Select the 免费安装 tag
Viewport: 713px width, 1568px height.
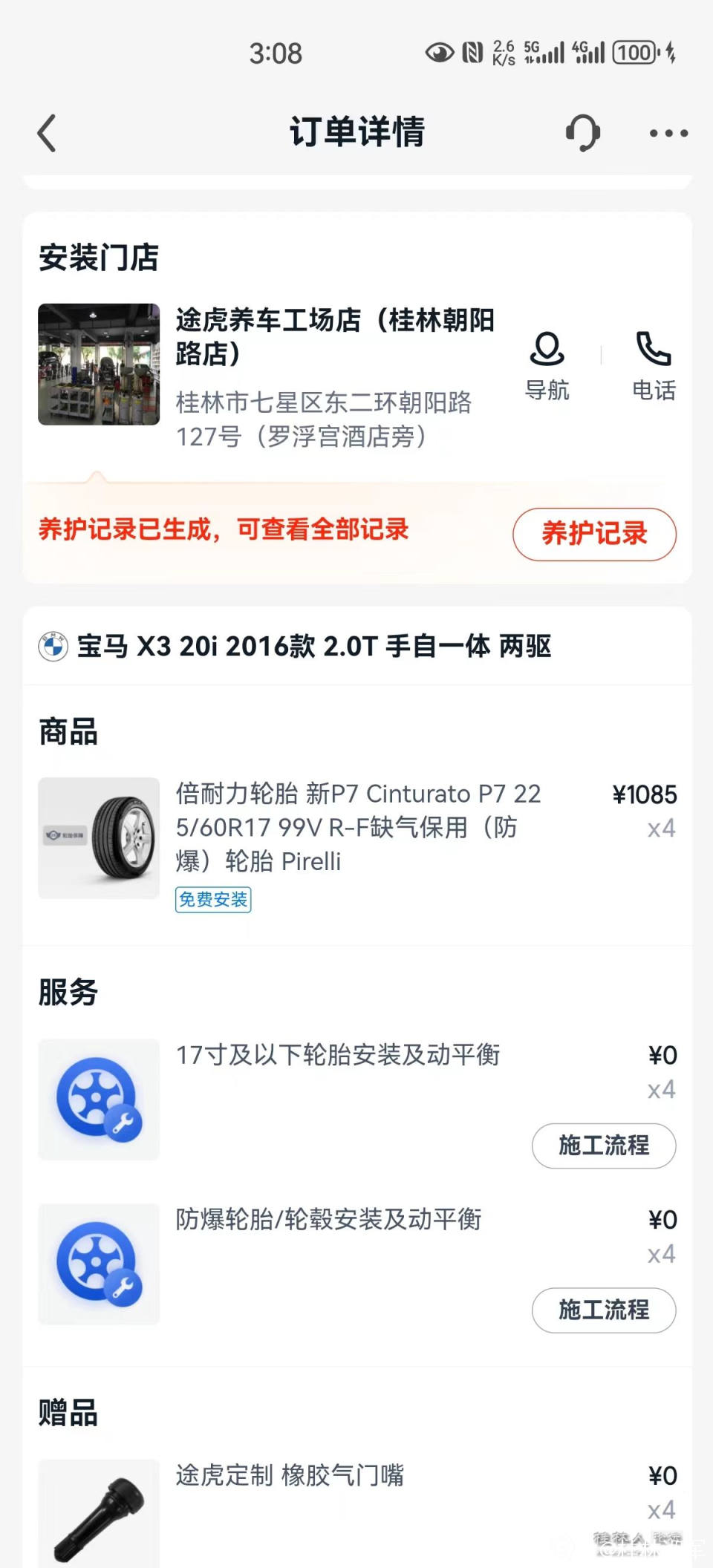point(213,899)
